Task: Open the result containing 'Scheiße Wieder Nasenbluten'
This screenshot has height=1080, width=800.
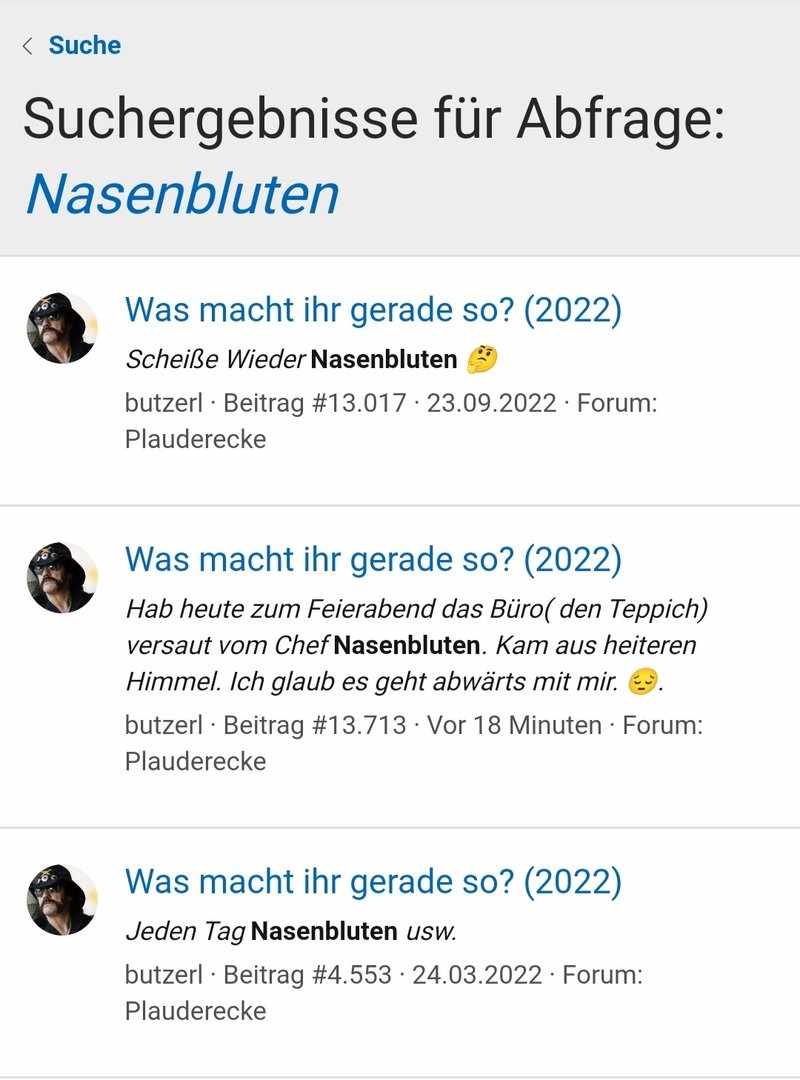Action: click(373, 310)
